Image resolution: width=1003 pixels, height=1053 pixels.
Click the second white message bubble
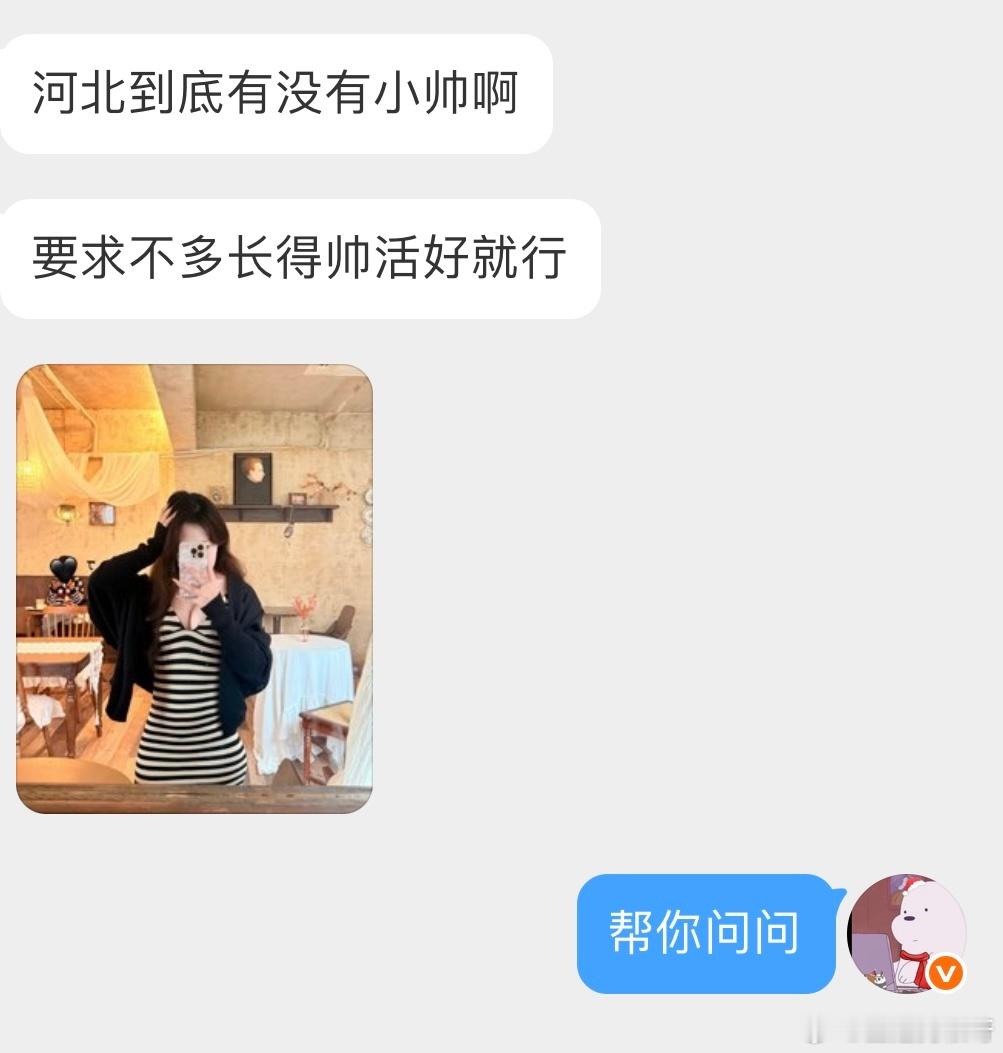303,257
